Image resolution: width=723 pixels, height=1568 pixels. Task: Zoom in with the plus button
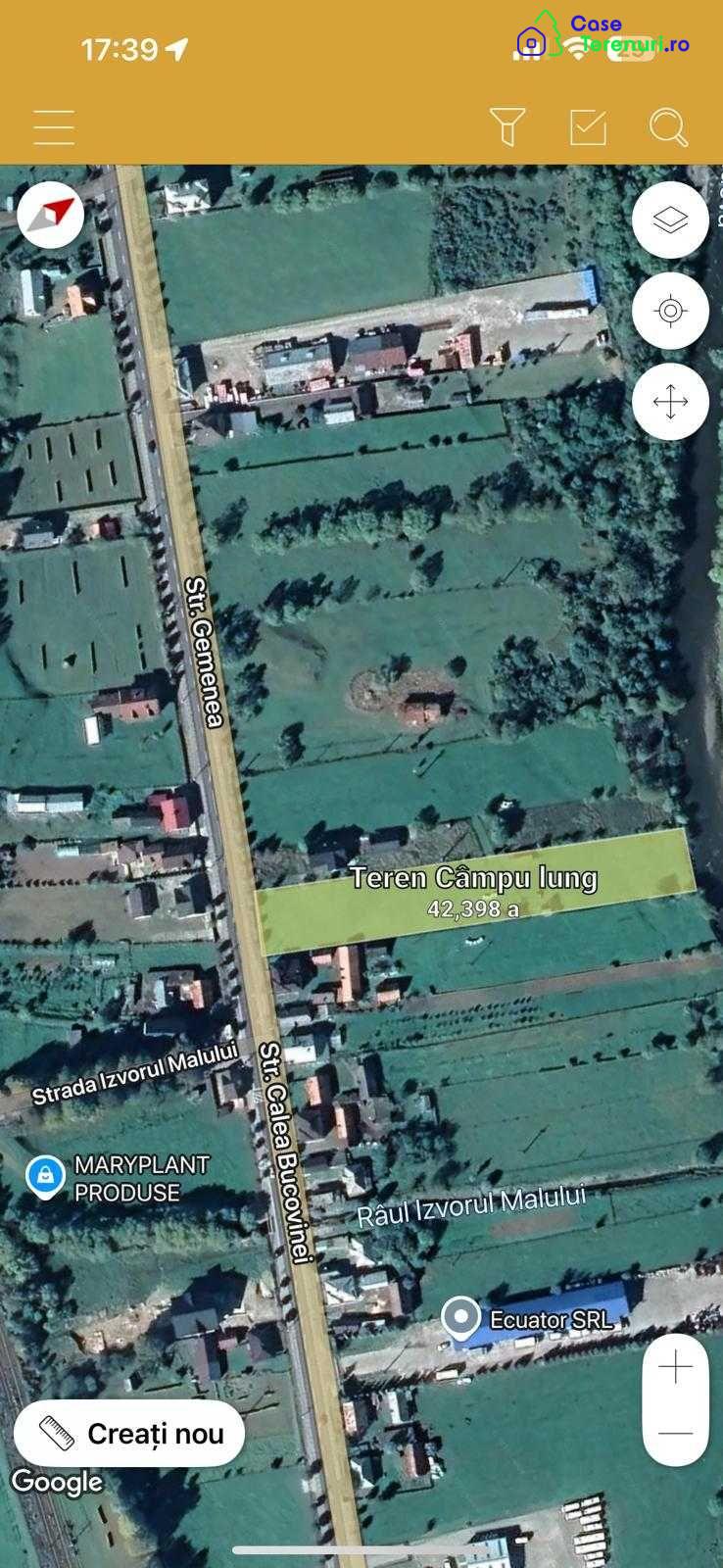tap(675, 1367)
